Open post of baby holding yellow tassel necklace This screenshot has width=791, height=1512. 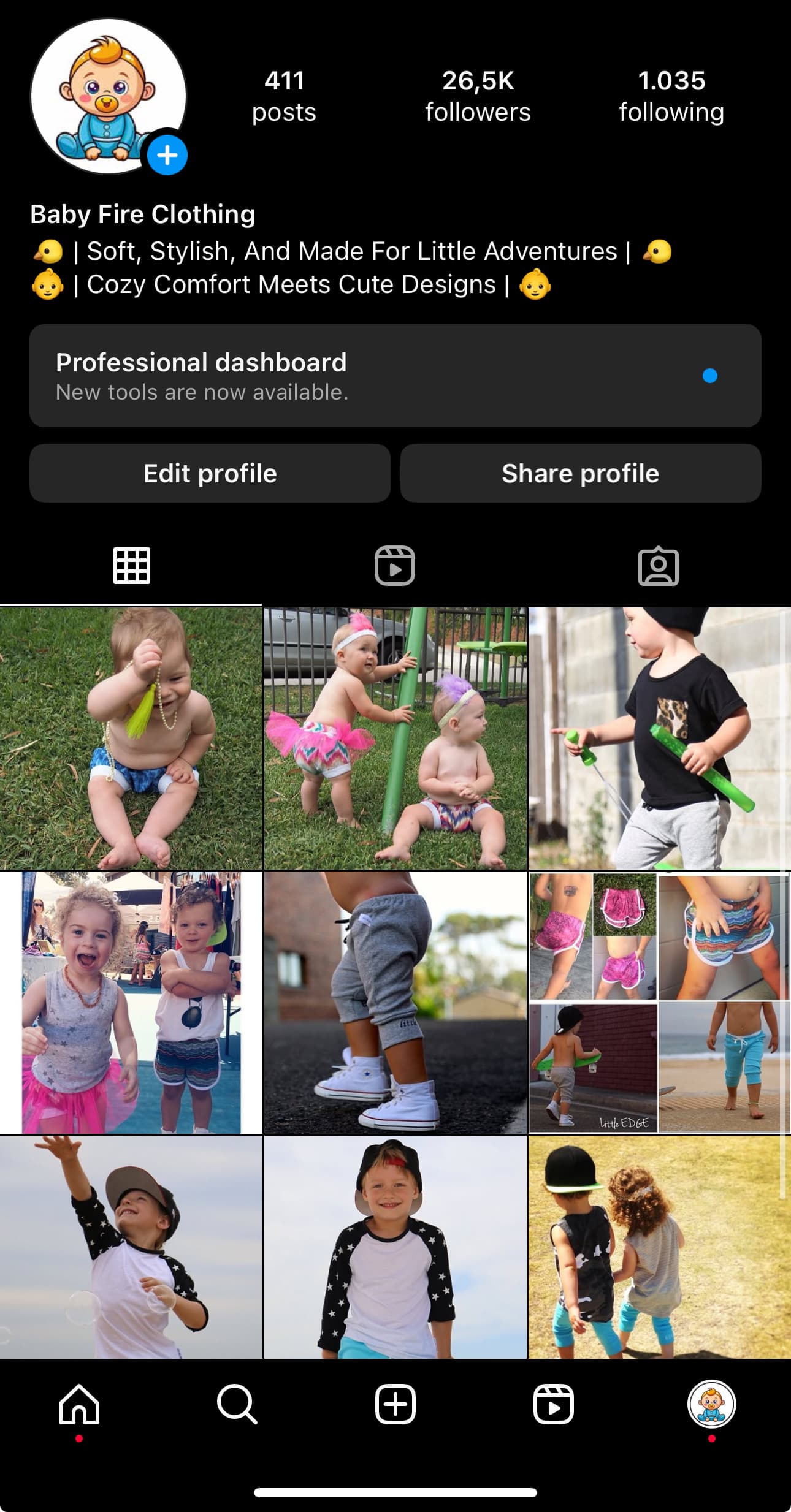(x=131, y=739)
